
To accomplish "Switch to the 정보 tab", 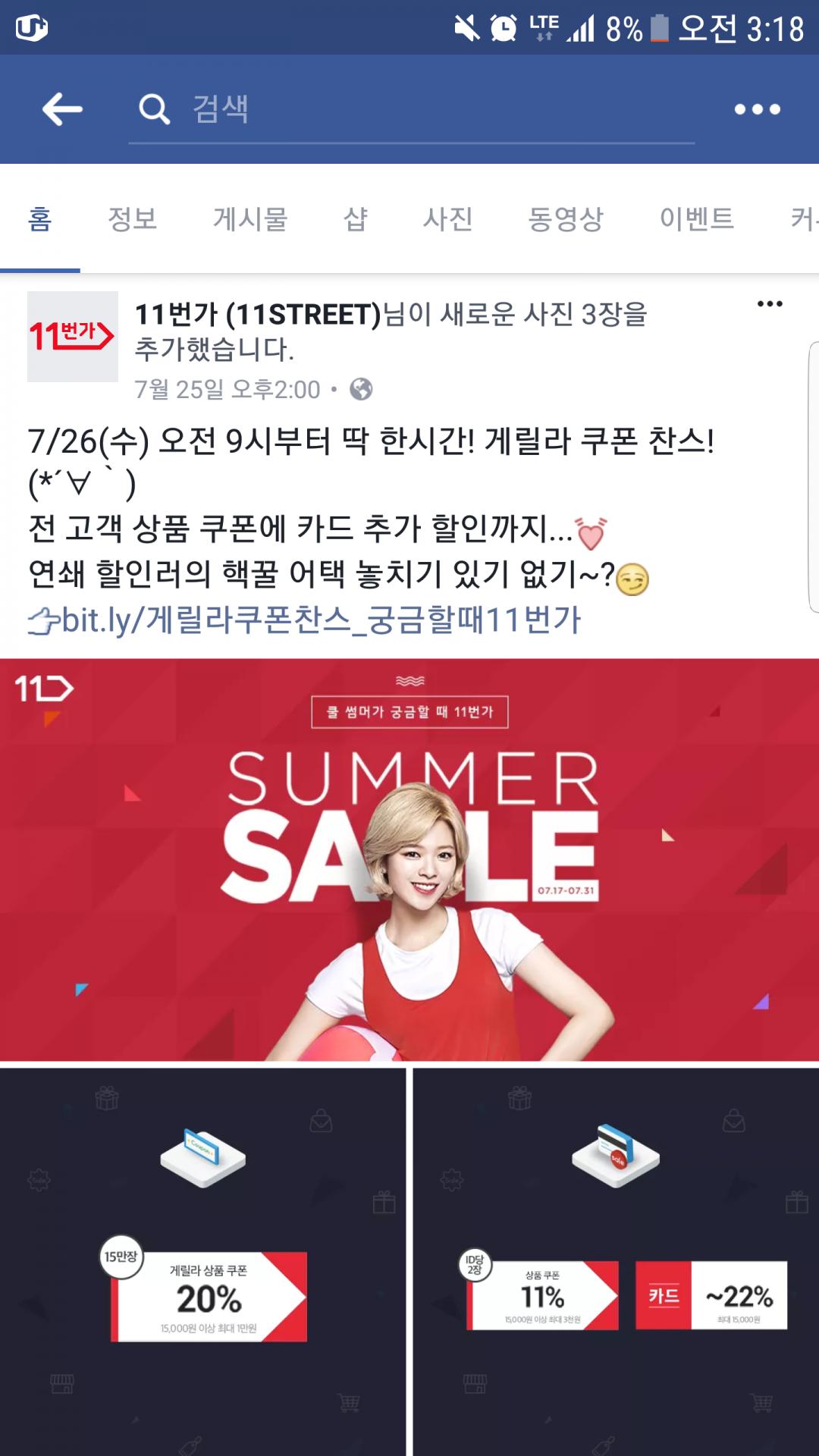I will 132,219.
